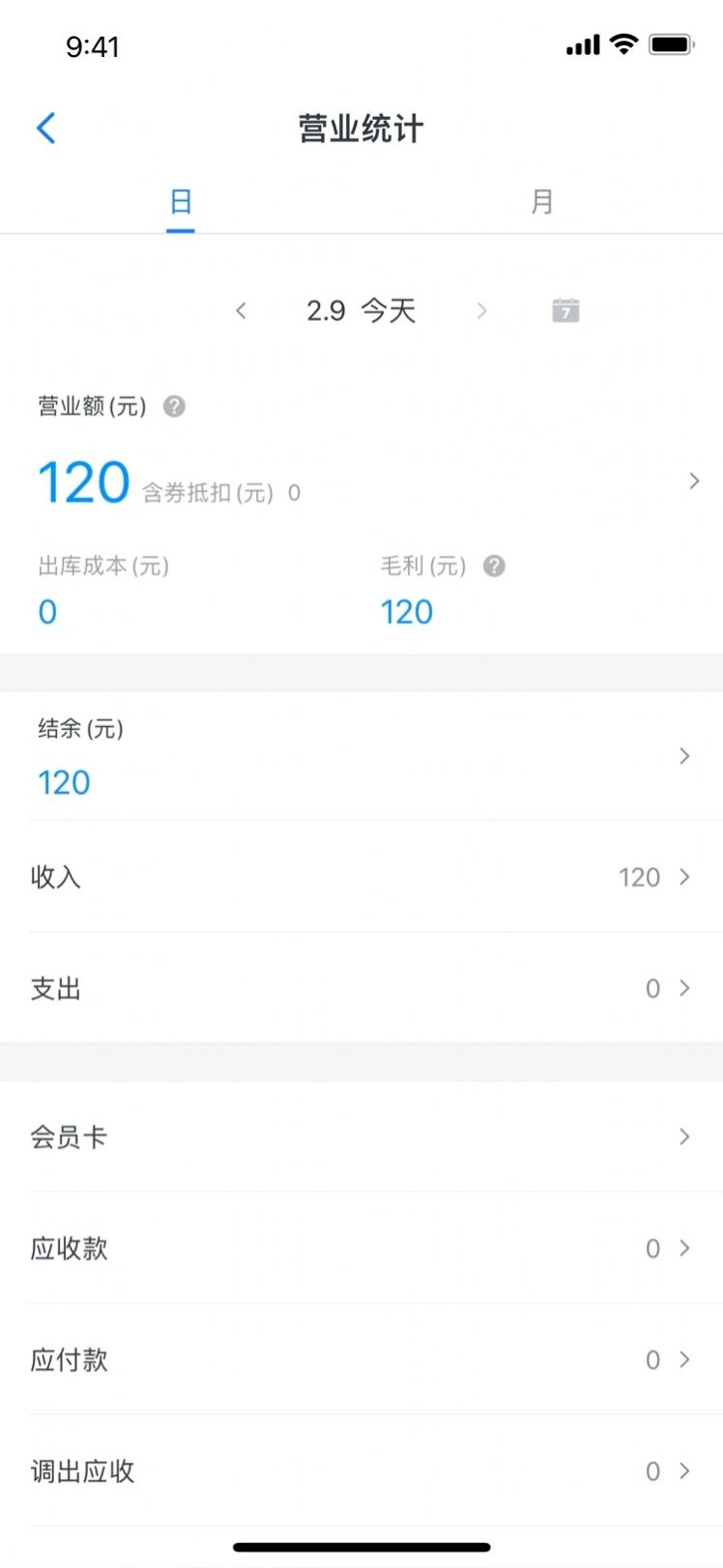This screenshot has width=723, height=1568.
Task: Switch to the 月 tab
Action: point(541,202)
